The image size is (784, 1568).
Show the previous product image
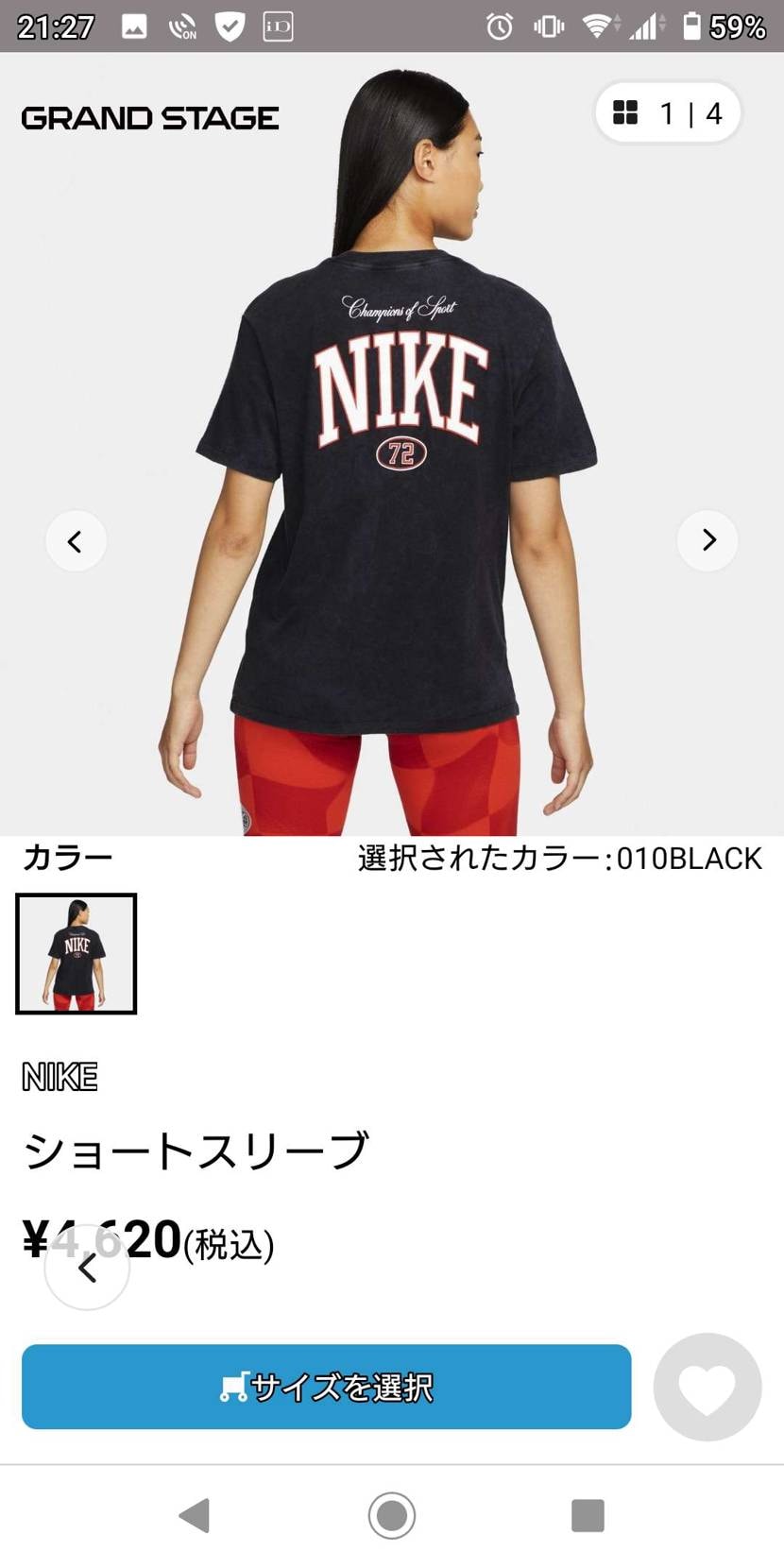tap(77, 539)
